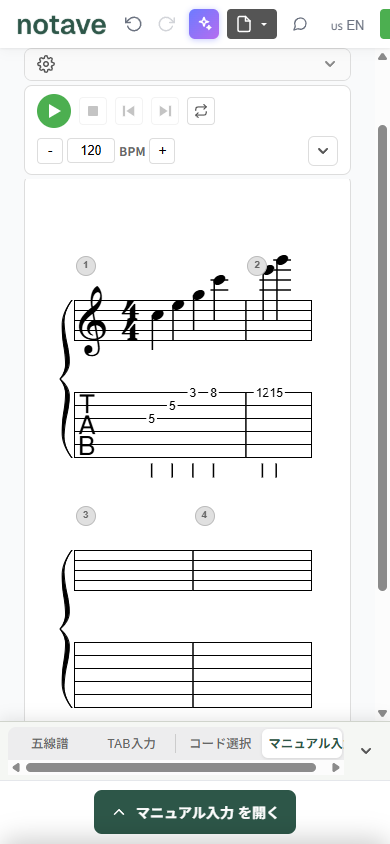390x844 pixels.
Task: Toggle loop playback
Action: click(x=201, y=111)
